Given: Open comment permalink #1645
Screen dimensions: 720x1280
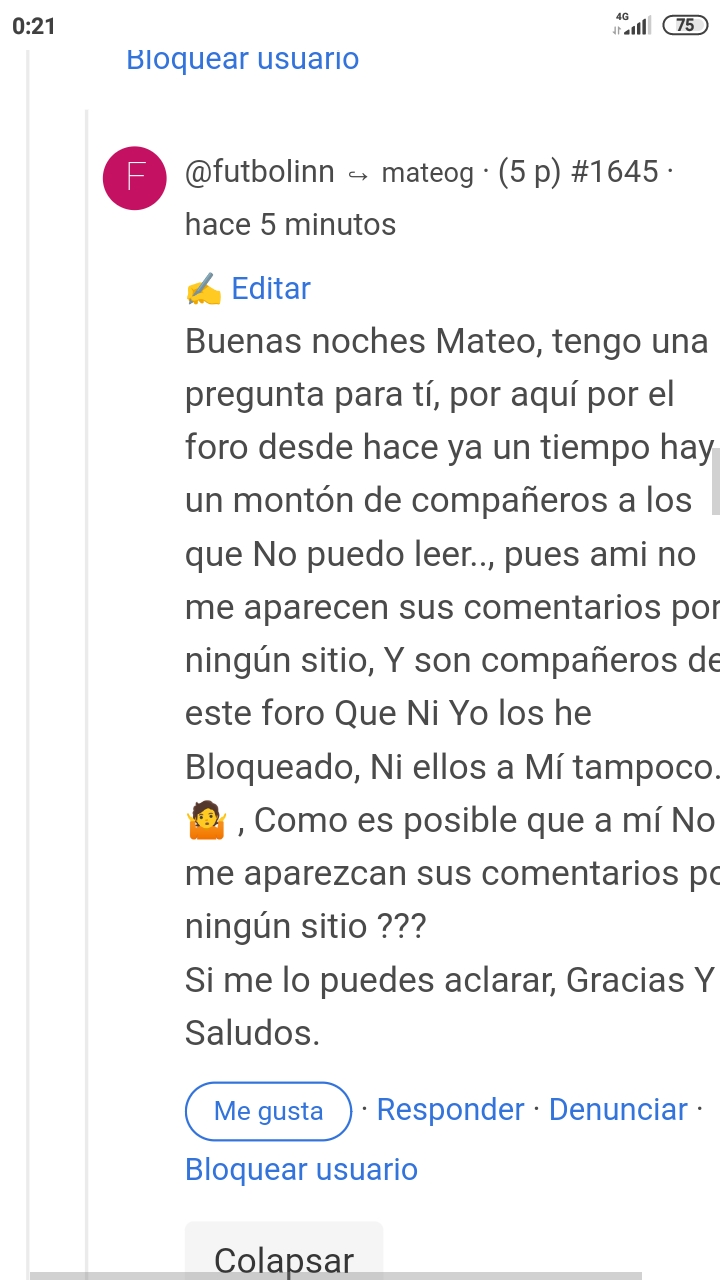Looking at the screenshot, I should (x=614, y=172).
